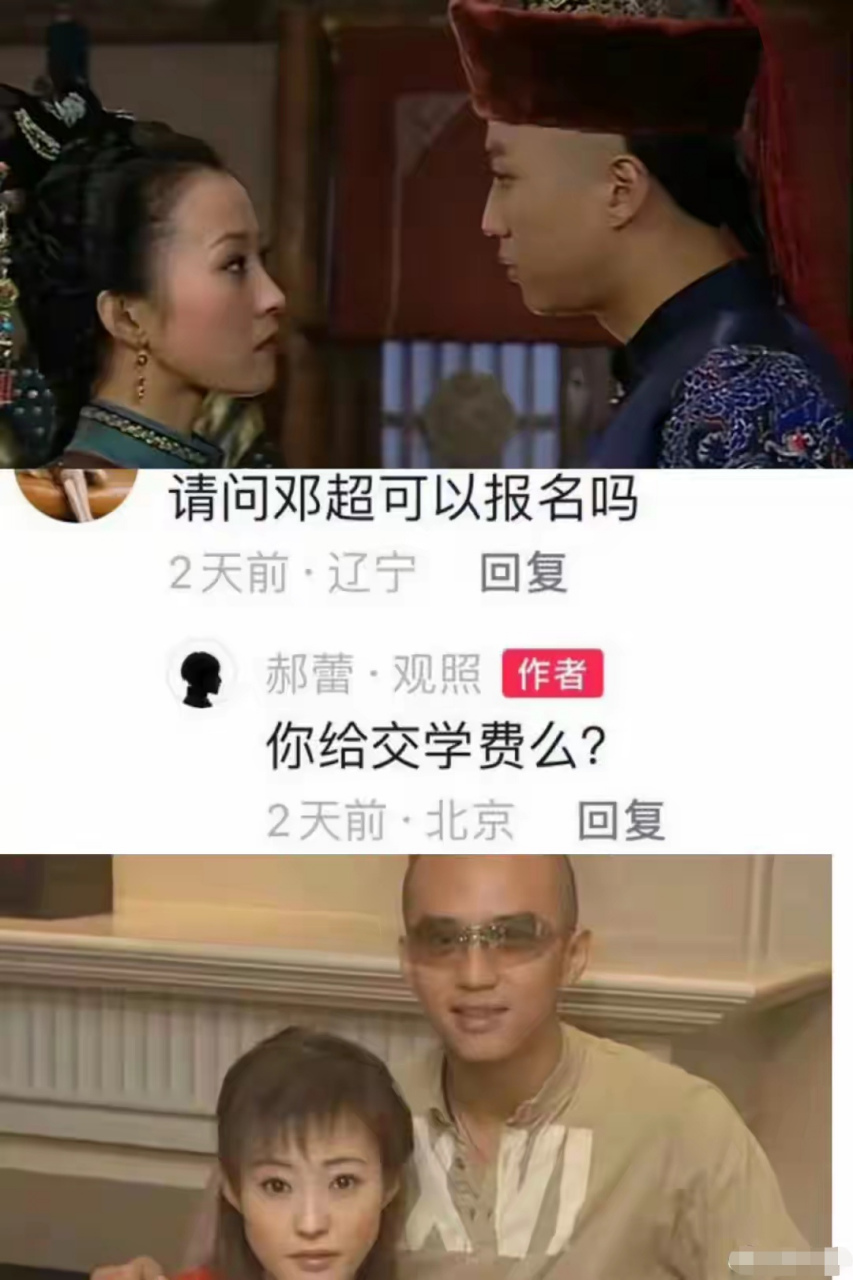Tap the top costume drama video frame

click(426, 230)
